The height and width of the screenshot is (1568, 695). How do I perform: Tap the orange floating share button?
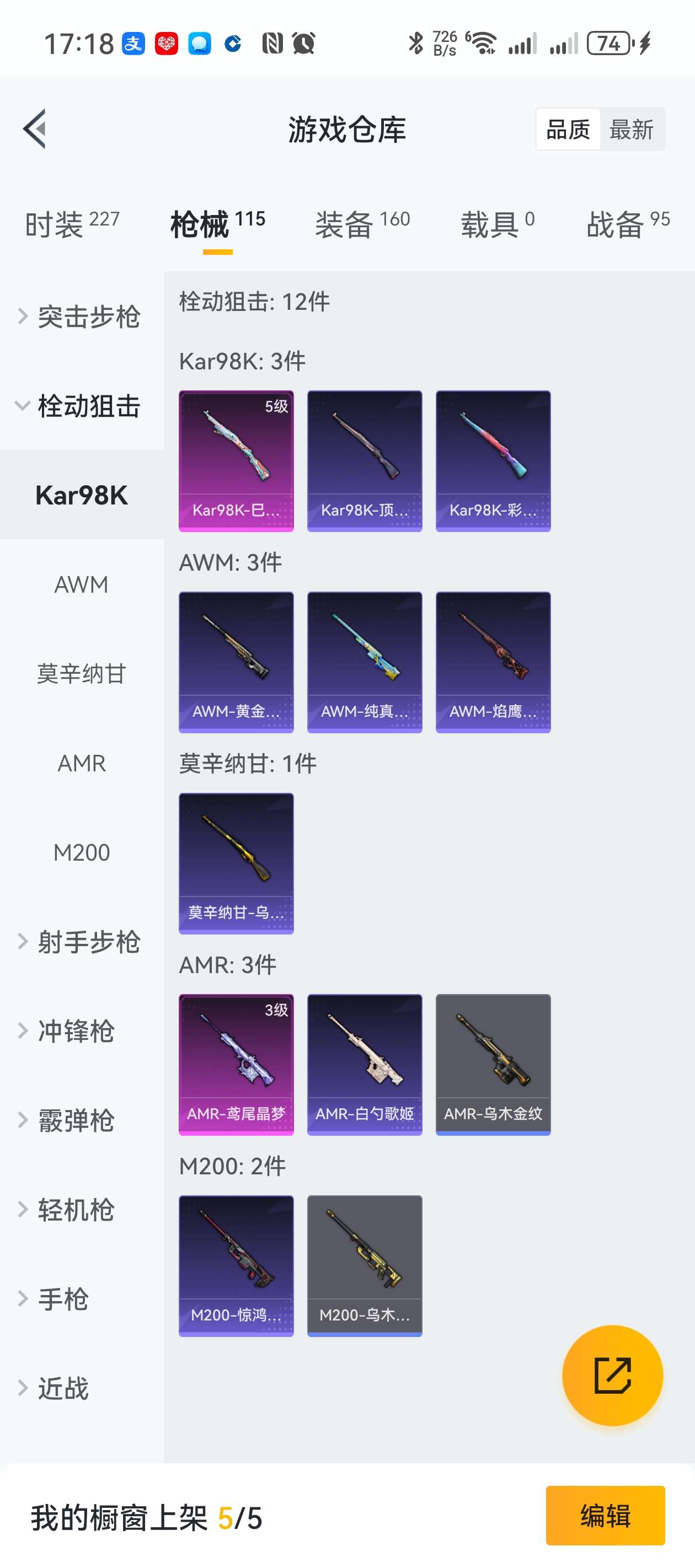[612, 1375]
